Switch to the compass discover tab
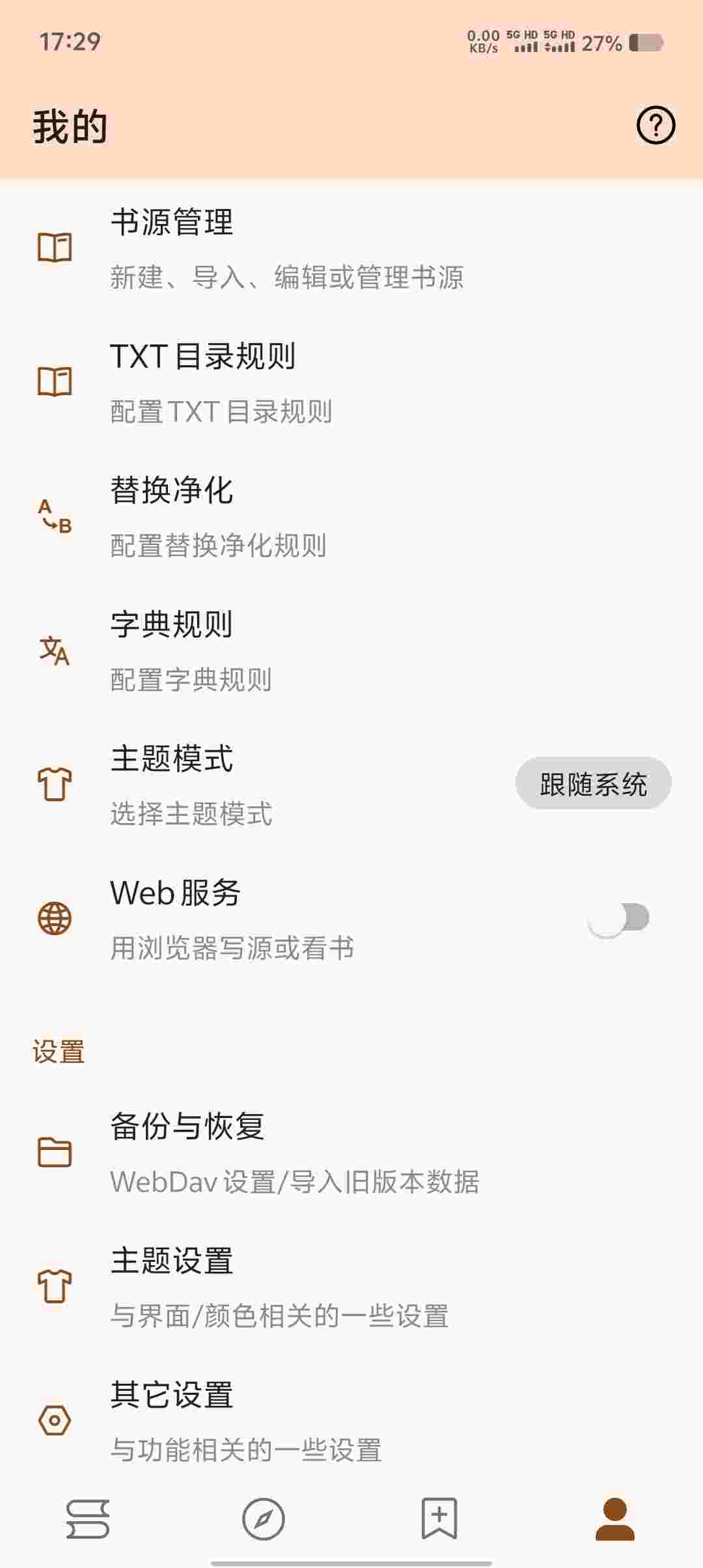Screen dimensions: 703x1568 point(264,1519)
